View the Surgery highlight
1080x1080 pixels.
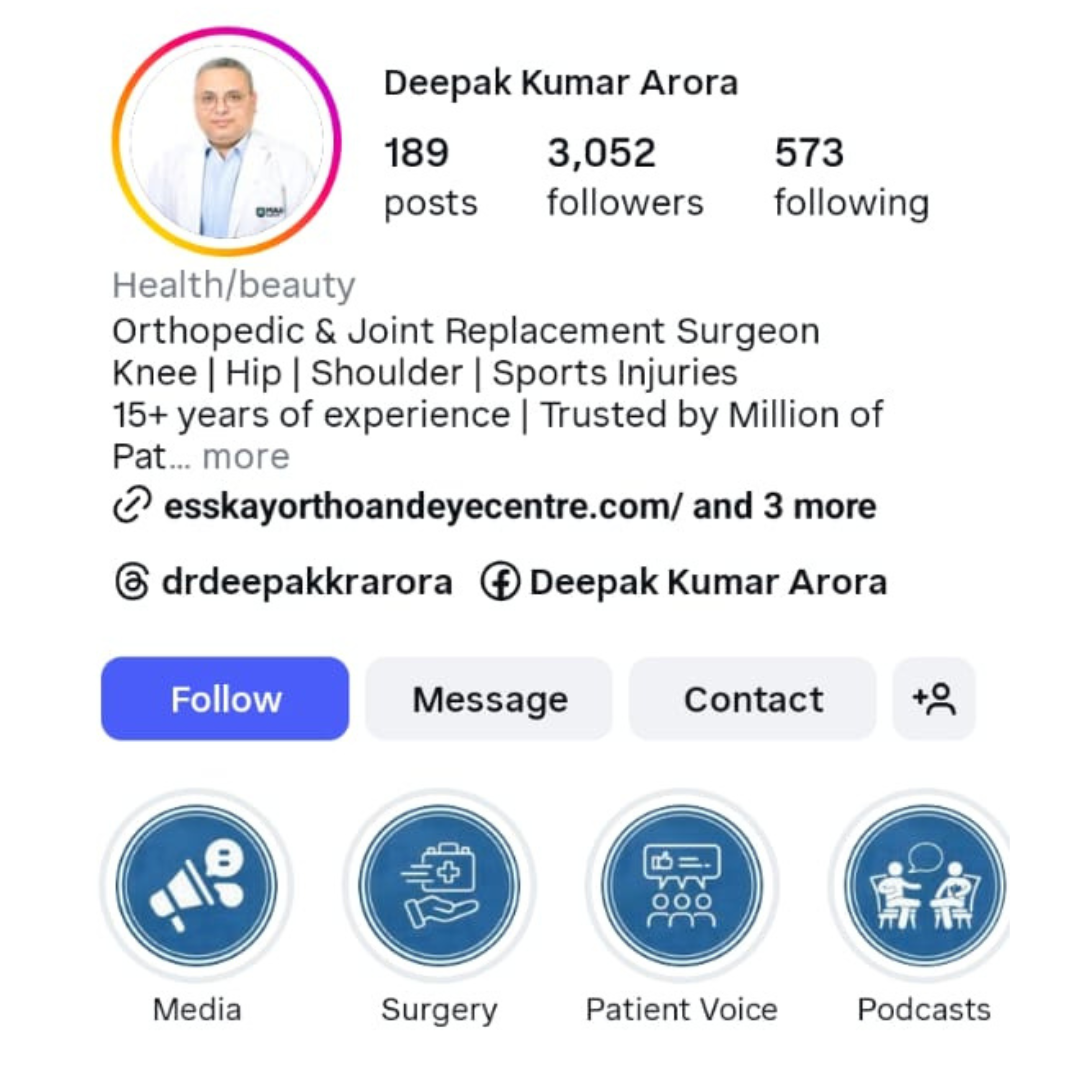point(439,886)
